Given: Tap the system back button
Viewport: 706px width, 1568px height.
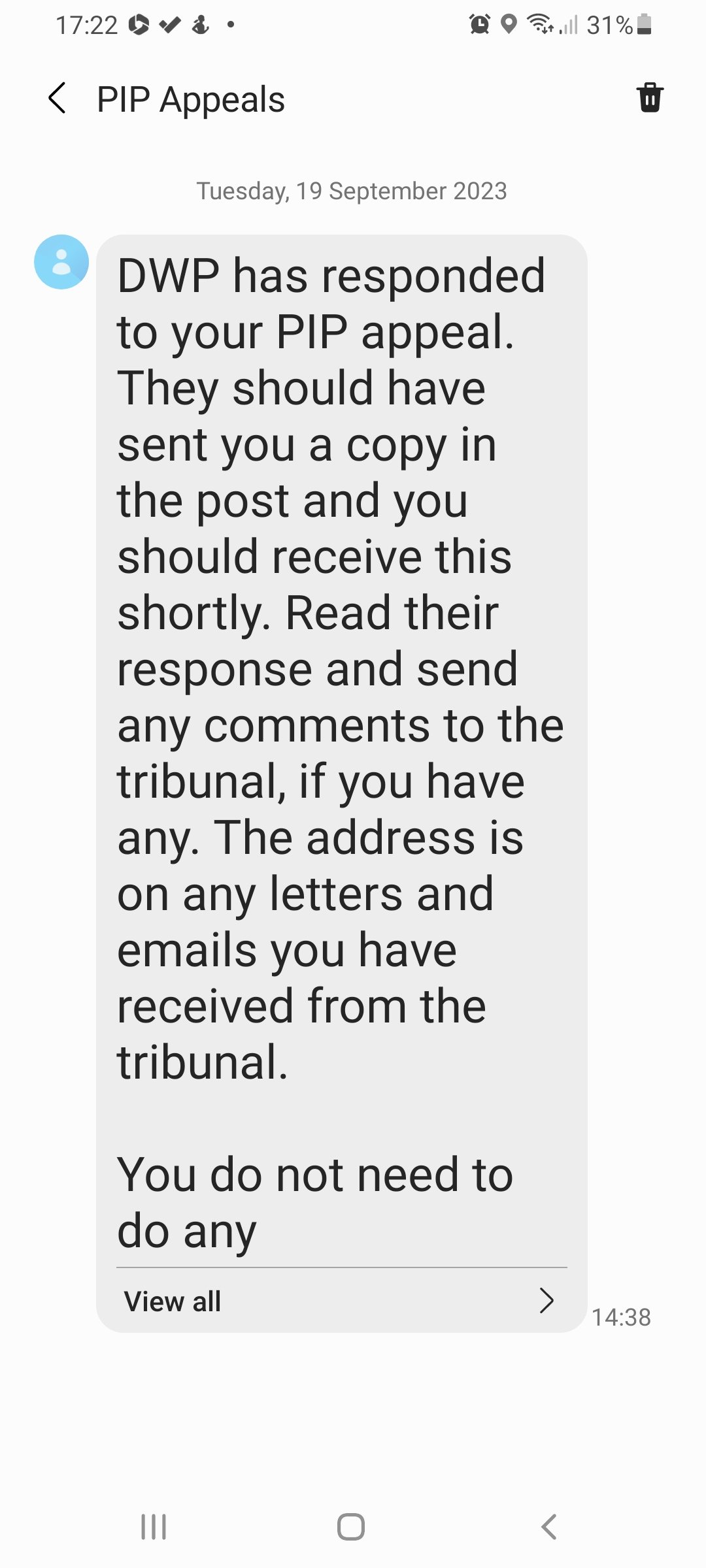Looking at the screenshot, I should point(549,1527).
